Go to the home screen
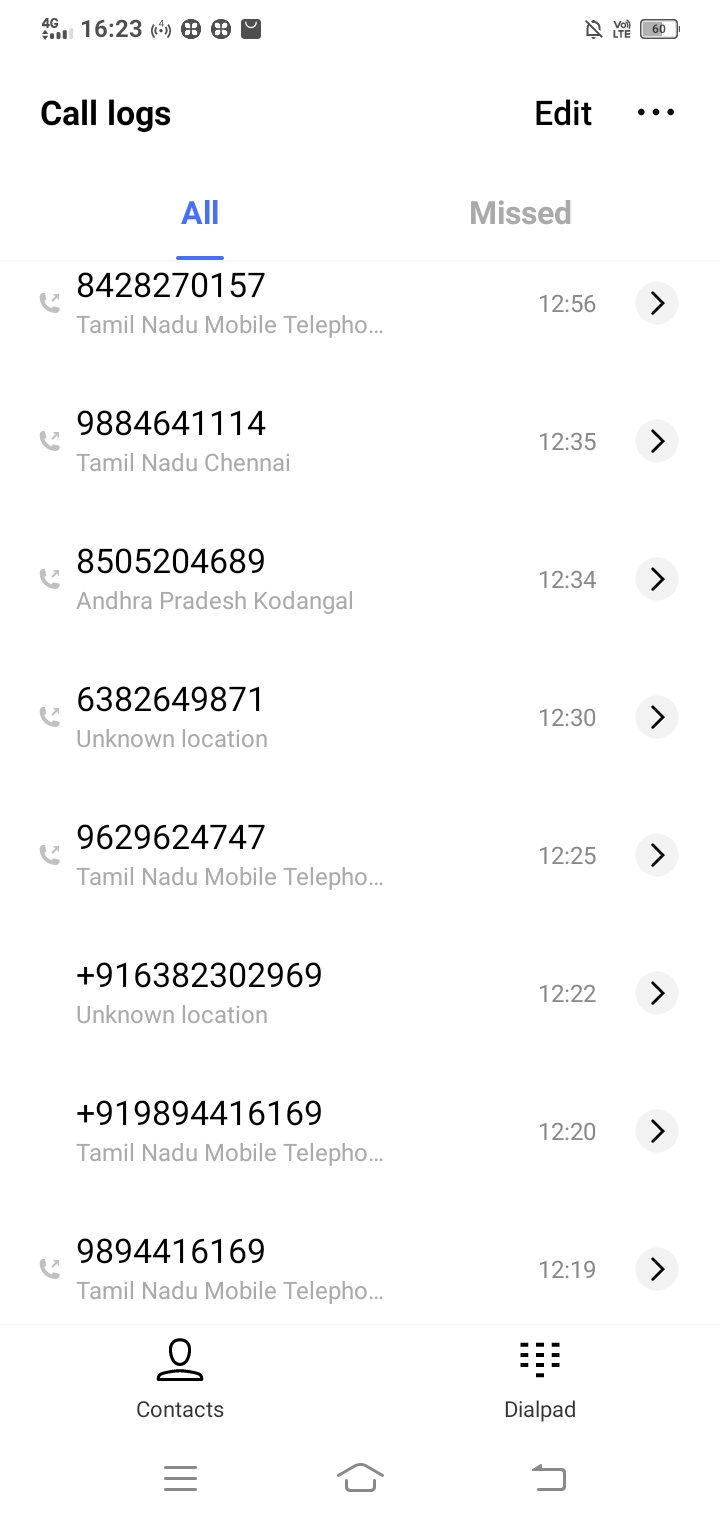Screen dimensions: 720x1520 (360, 1477)
